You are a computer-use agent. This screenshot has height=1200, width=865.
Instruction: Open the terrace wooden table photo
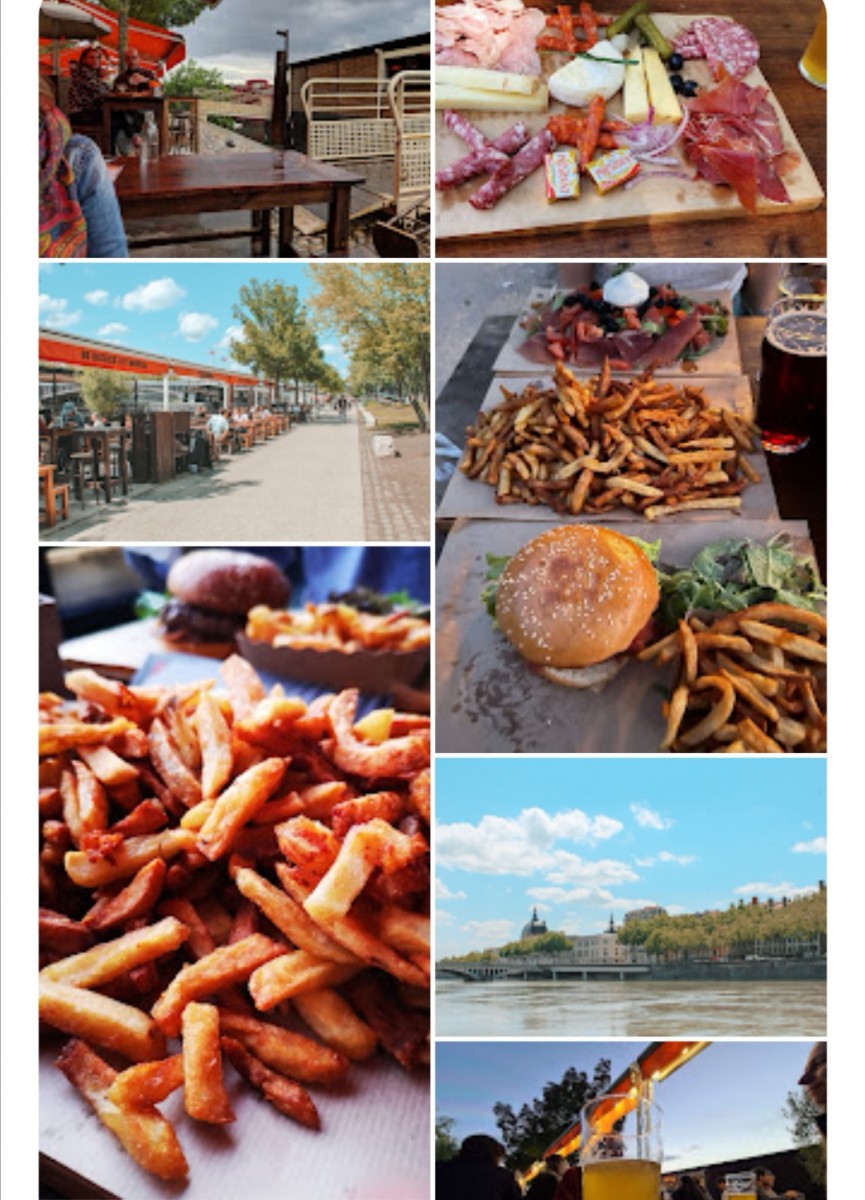pos(234,128)
